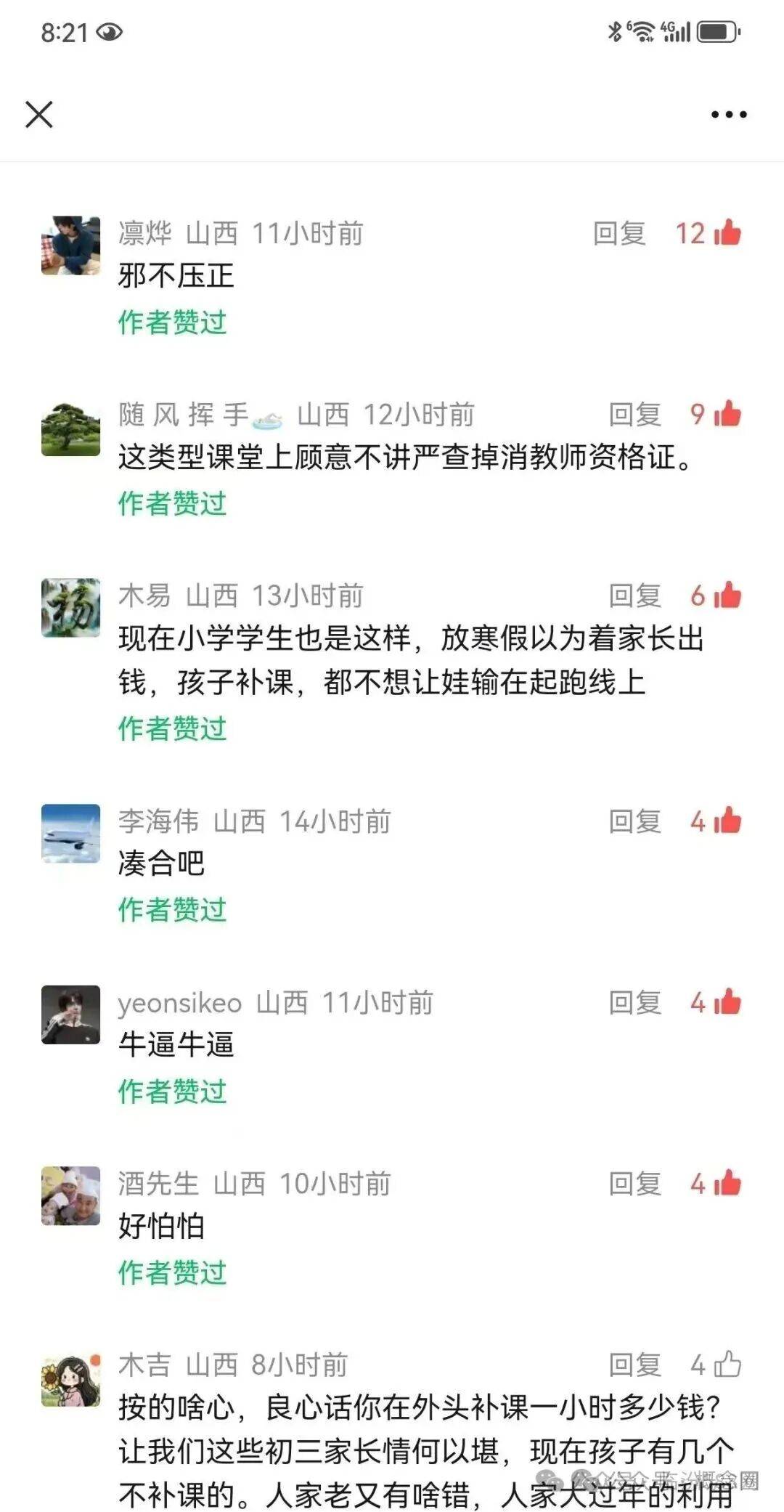784x1512 pixels.
Task: Open the three-dot overflow menu
Action: (x=729, y=115)
